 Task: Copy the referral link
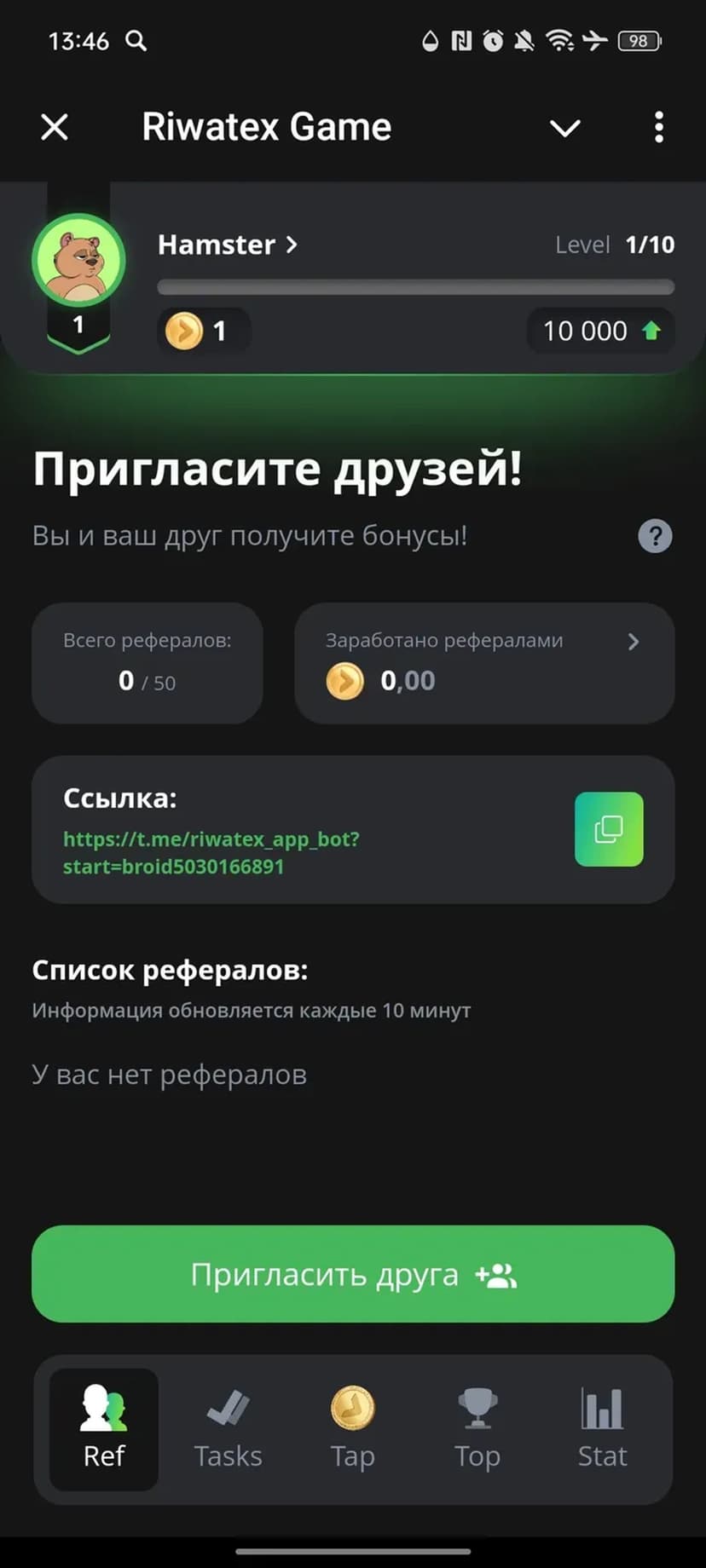pos(609,829)
